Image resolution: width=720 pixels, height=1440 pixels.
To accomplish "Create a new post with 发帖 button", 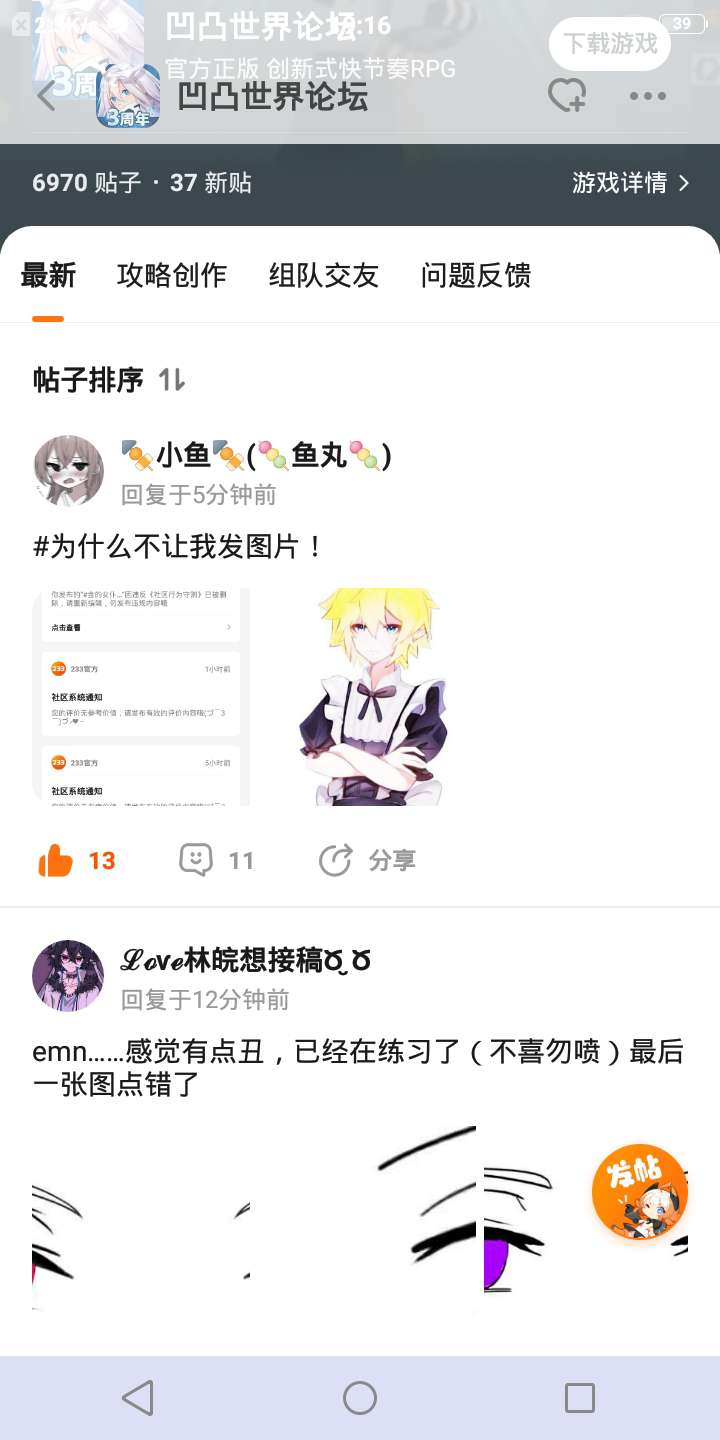I will 640,1192.
